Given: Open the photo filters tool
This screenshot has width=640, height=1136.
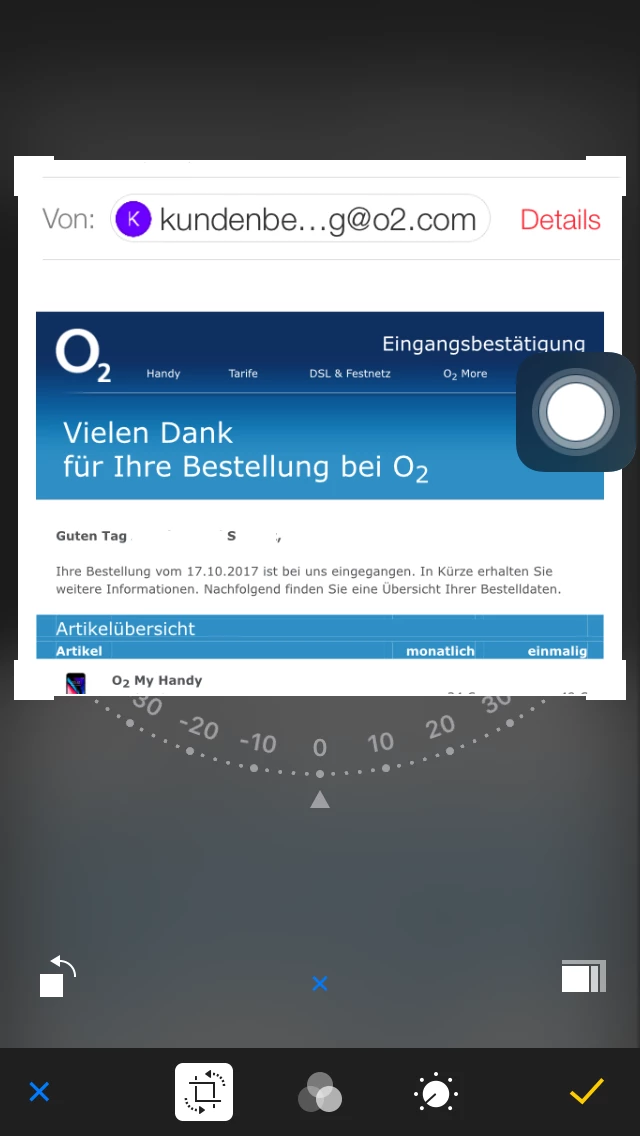Looking at the screenshot, I should pyautogui.click(x=320, y=1093).
